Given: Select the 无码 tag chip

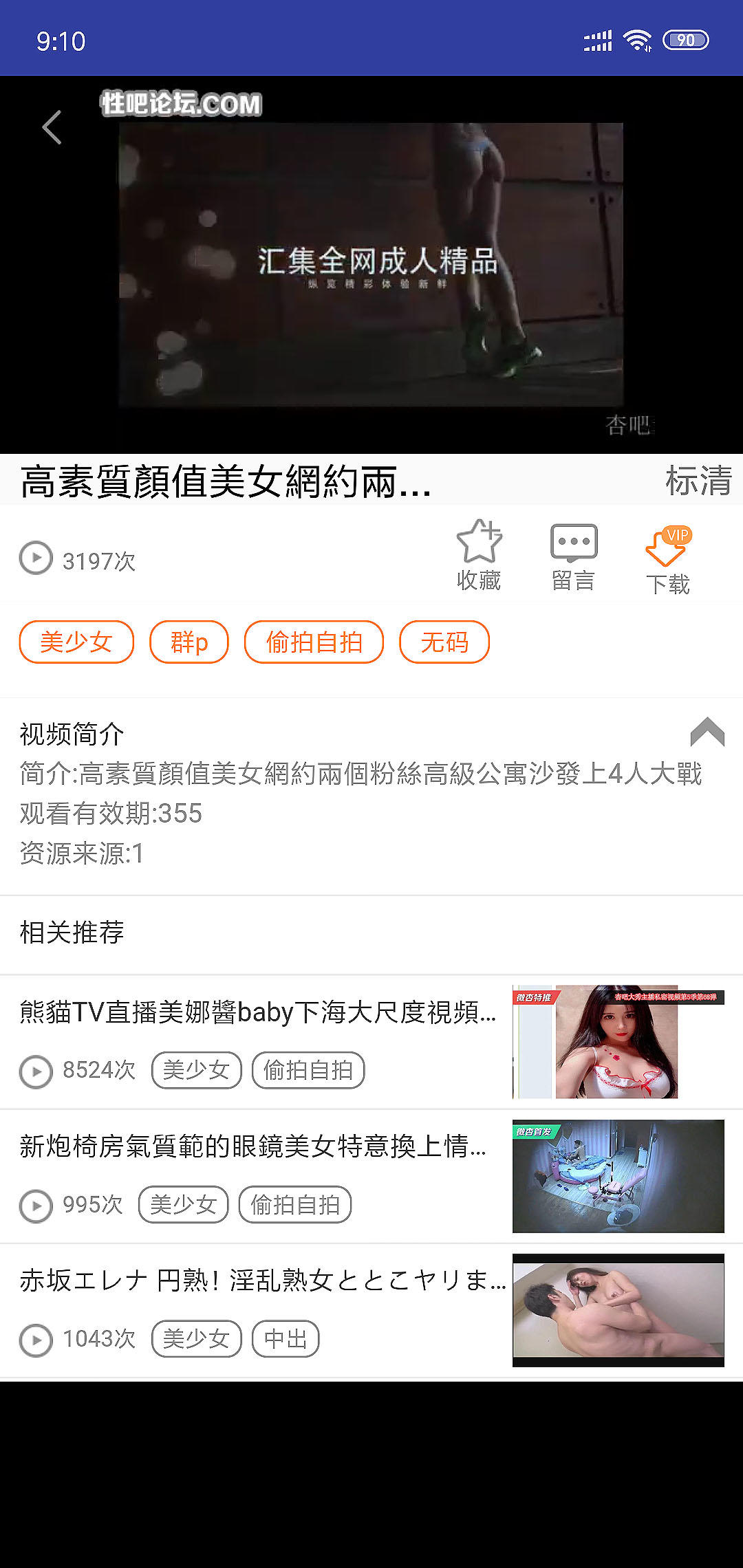Looking at the screenshot, I should pyautogui.click(x=444, y=642).
